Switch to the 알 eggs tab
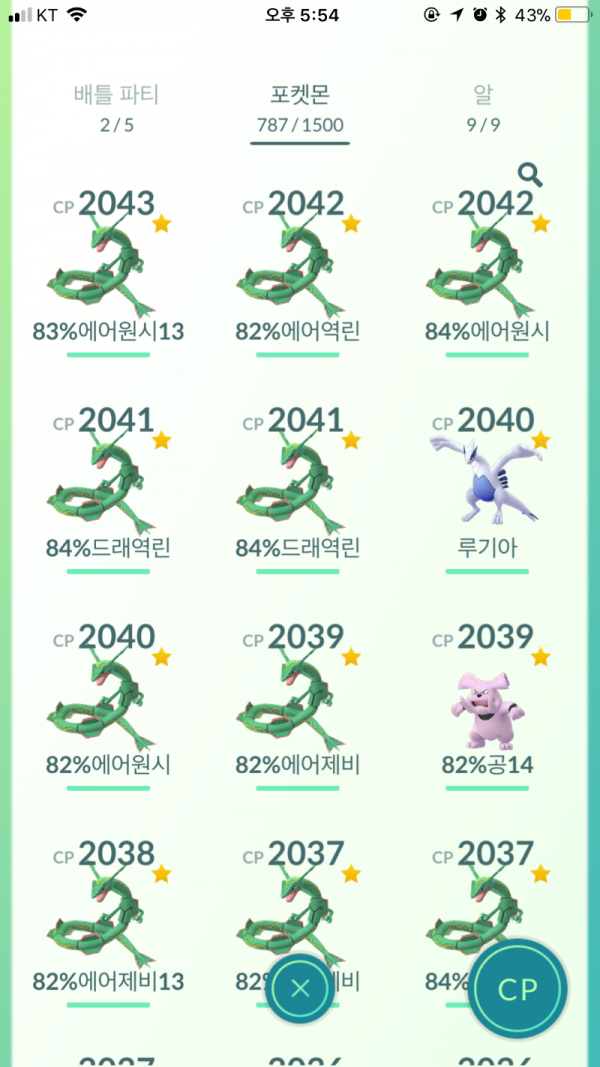This screenshot has width=600, height=1067. [x=483, y=108]
